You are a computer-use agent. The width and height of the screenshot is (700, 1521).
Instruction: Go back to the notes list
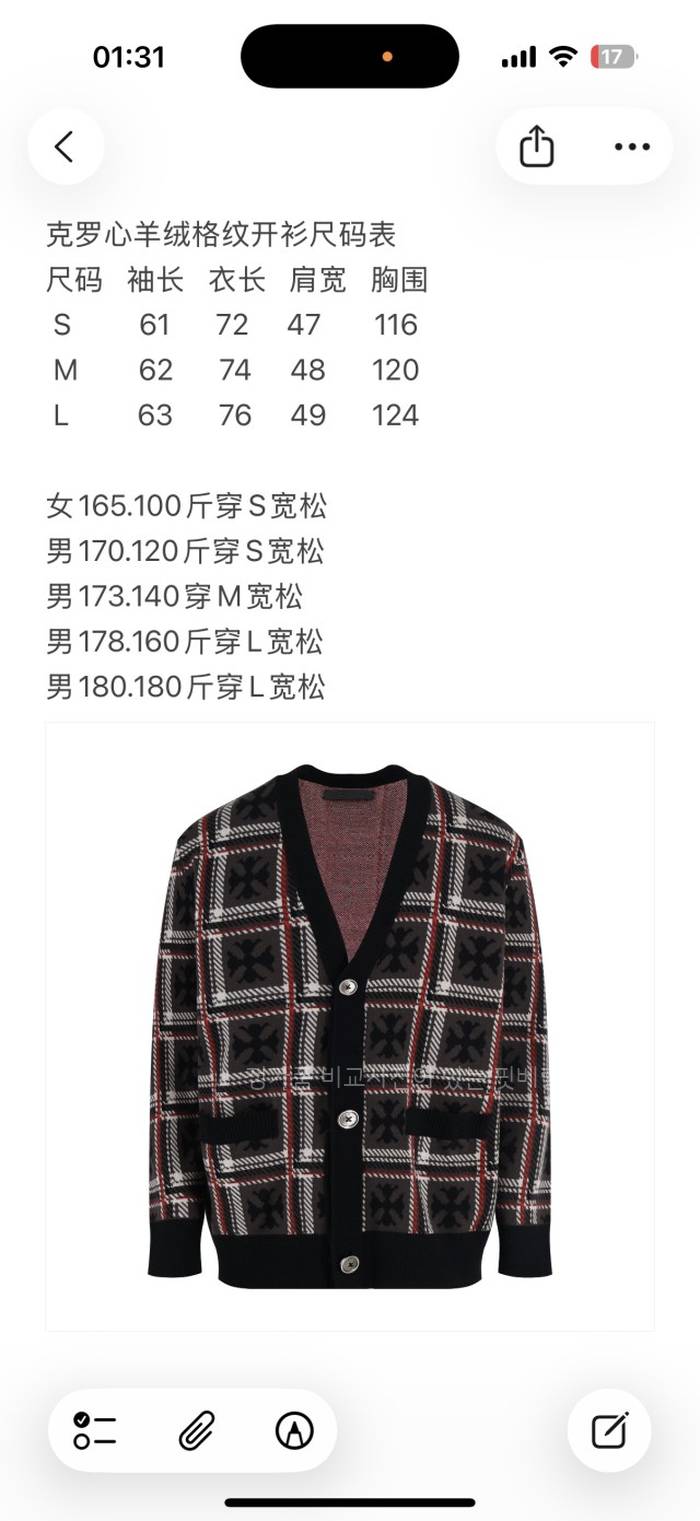65,147
